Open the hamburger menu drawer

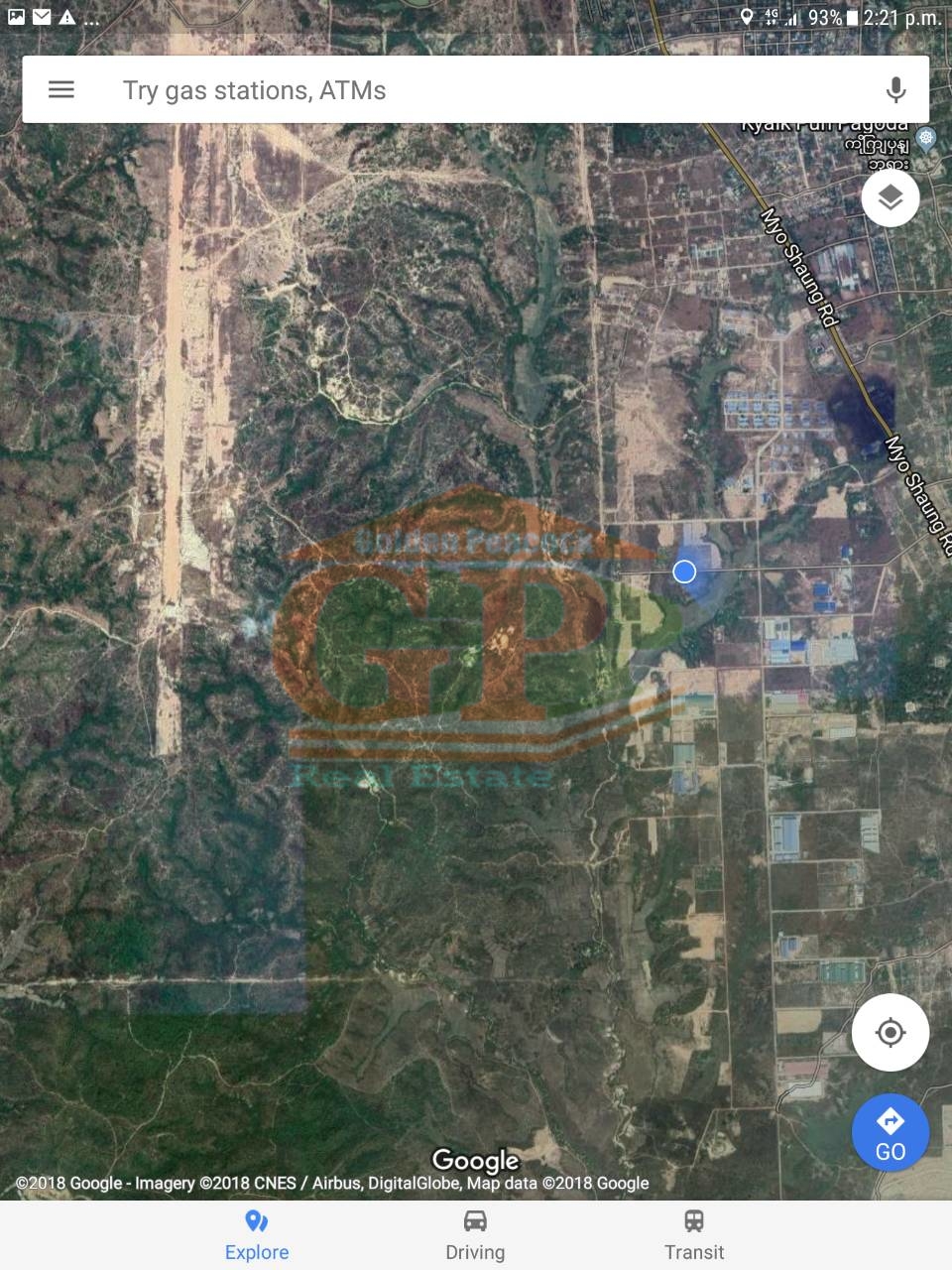[x=61, y=90]
